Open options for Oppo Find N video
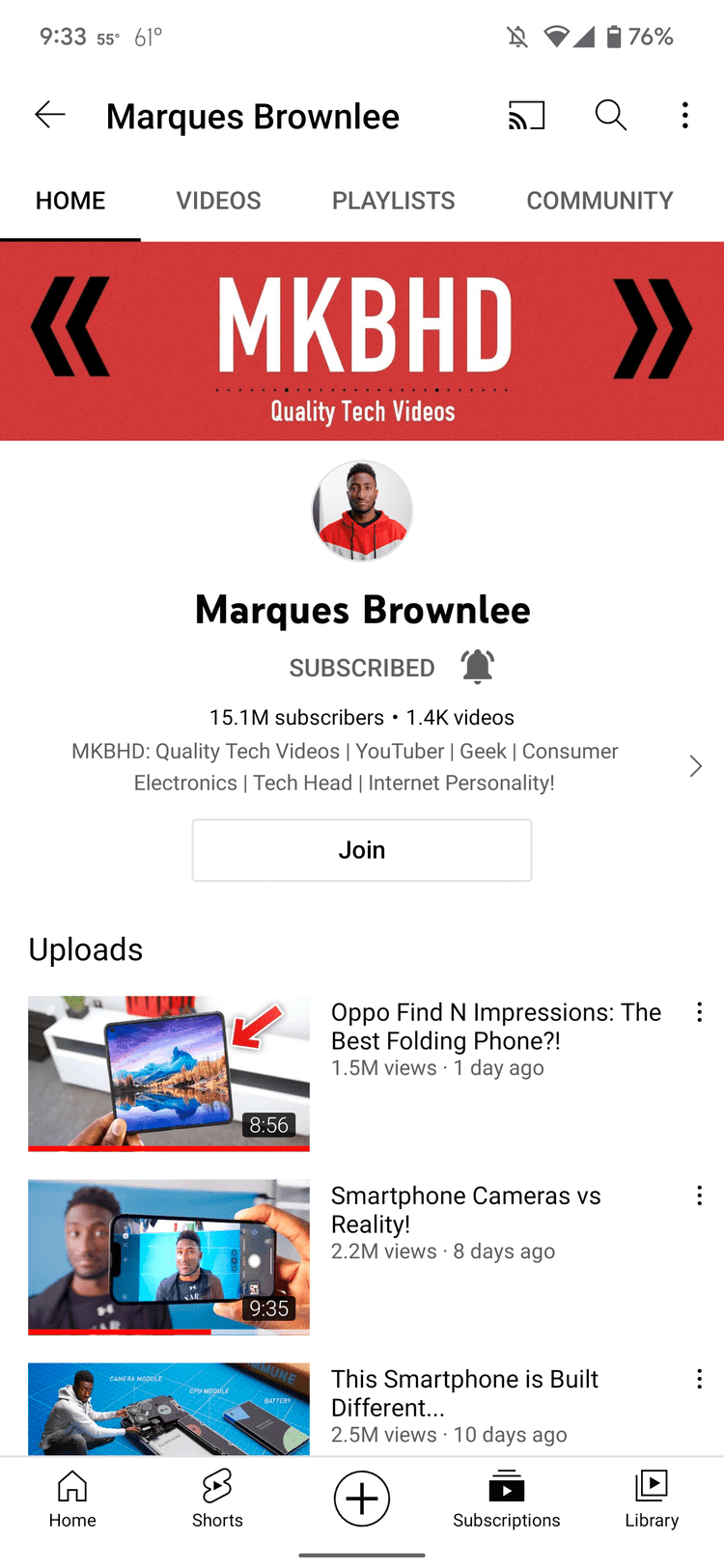This screenshot has height=1568, width=724. pos(699,1012)
